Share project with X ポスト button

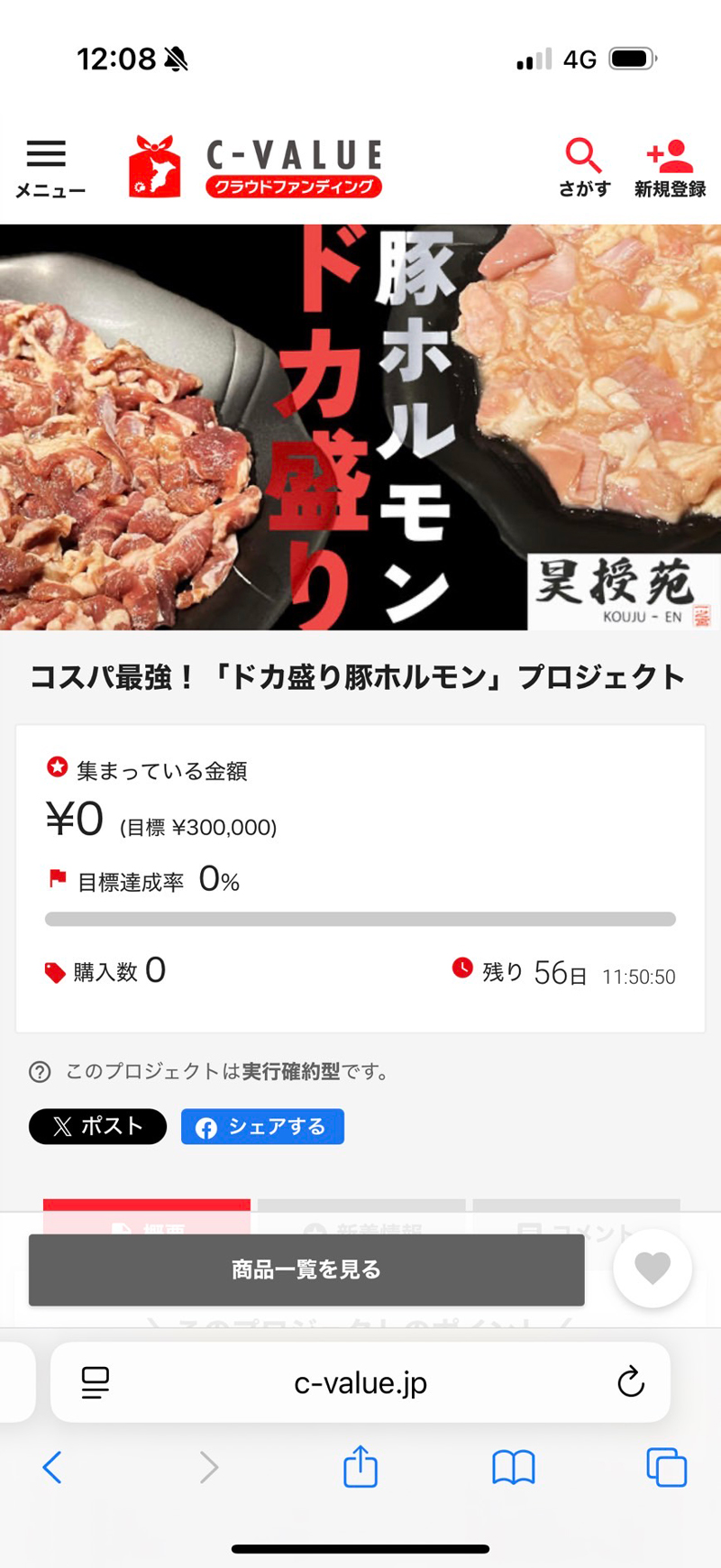point(97,1126)
